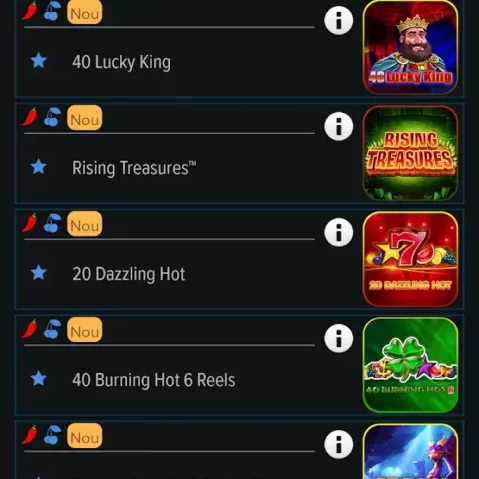The width and height of the screenshot is (479, 479).
Task: Select the 40 Lucky King list row
Action: click(239, 48)
